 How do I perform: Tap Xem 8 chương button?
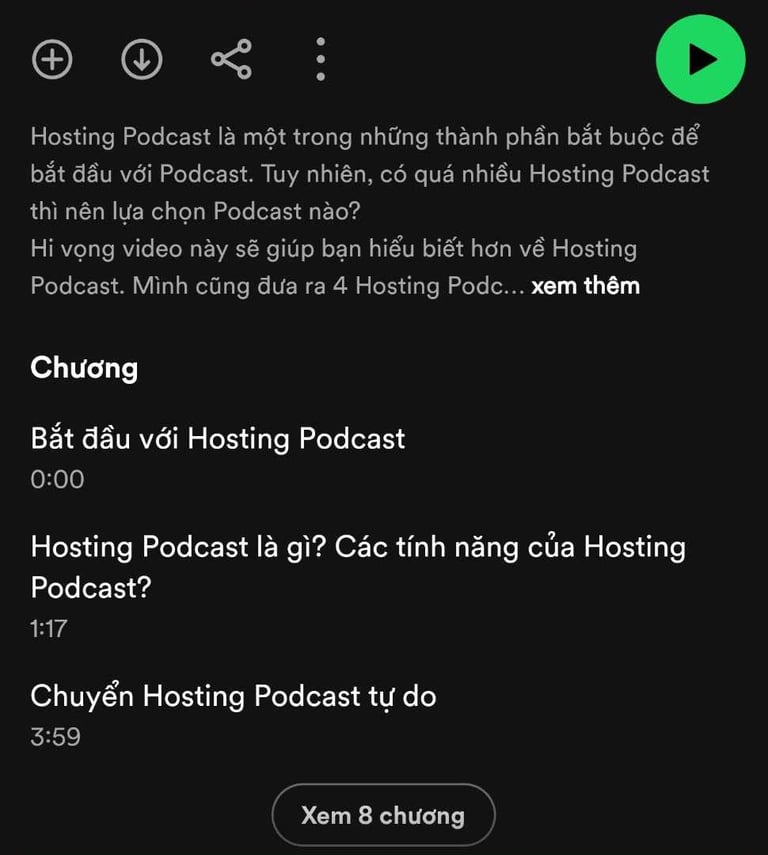coord(383,815)
